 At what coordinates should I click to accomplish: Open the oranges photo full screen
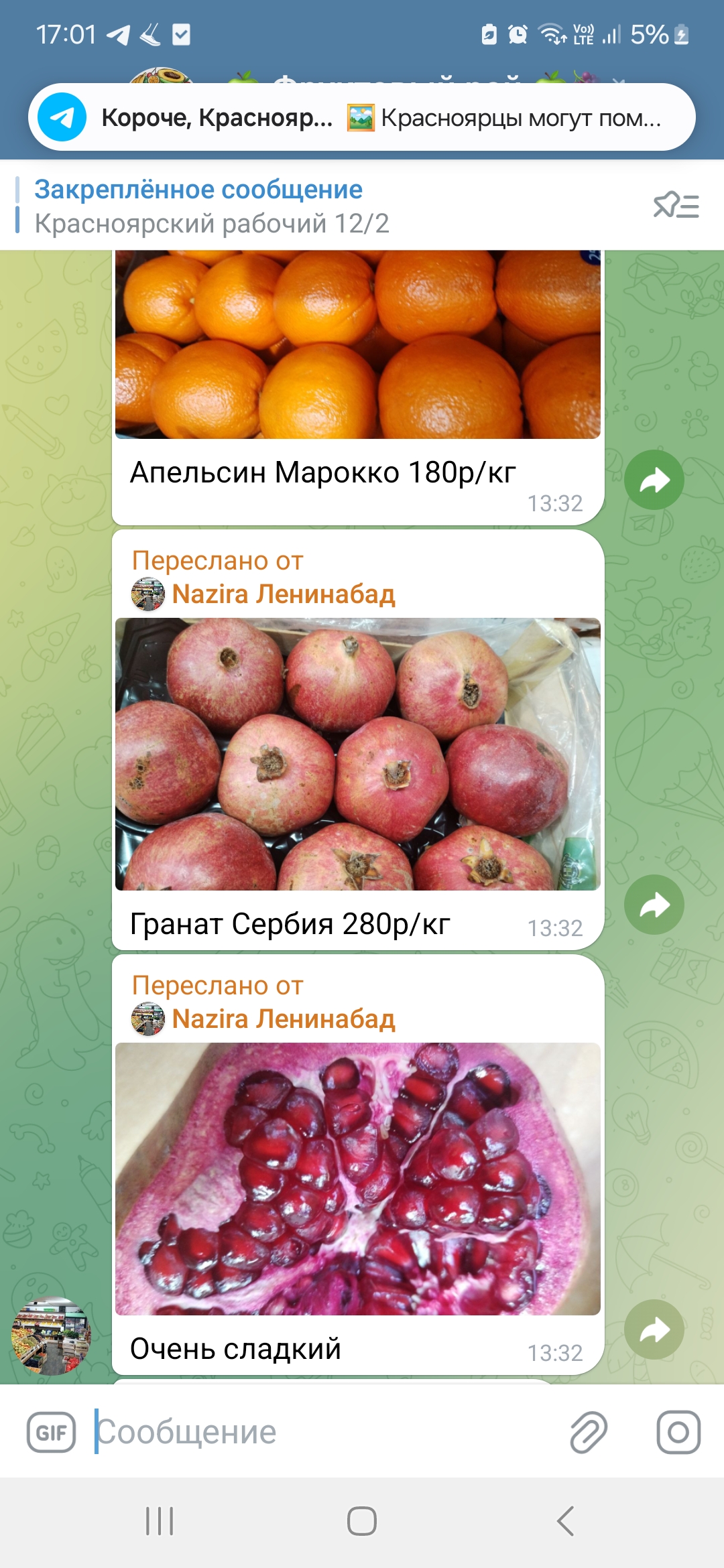pyautogui.click(x=358, y=344)
